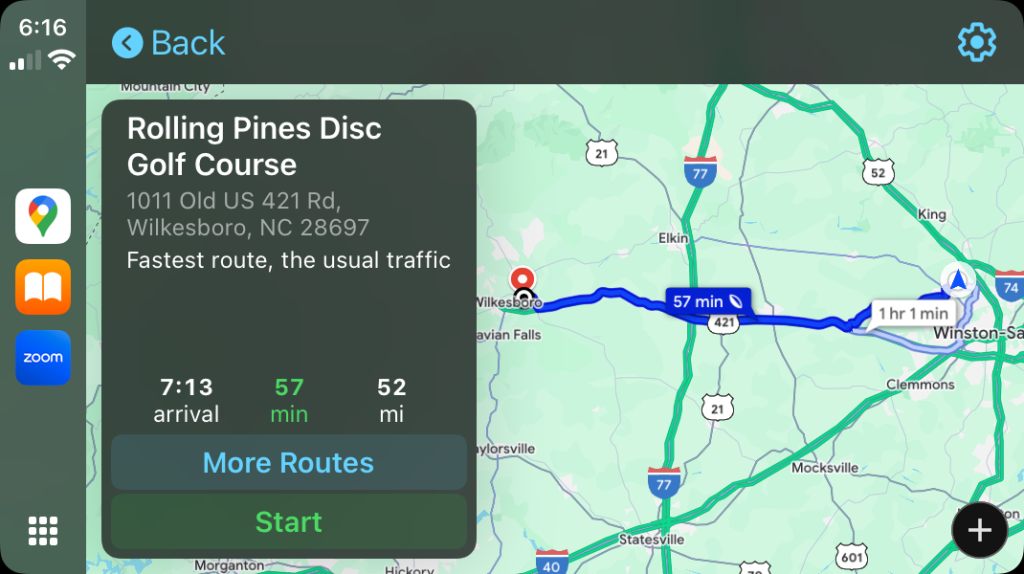This screenshot has height=574, width=1024.
Task: Go back from route preview
Action: pos(168,43)
